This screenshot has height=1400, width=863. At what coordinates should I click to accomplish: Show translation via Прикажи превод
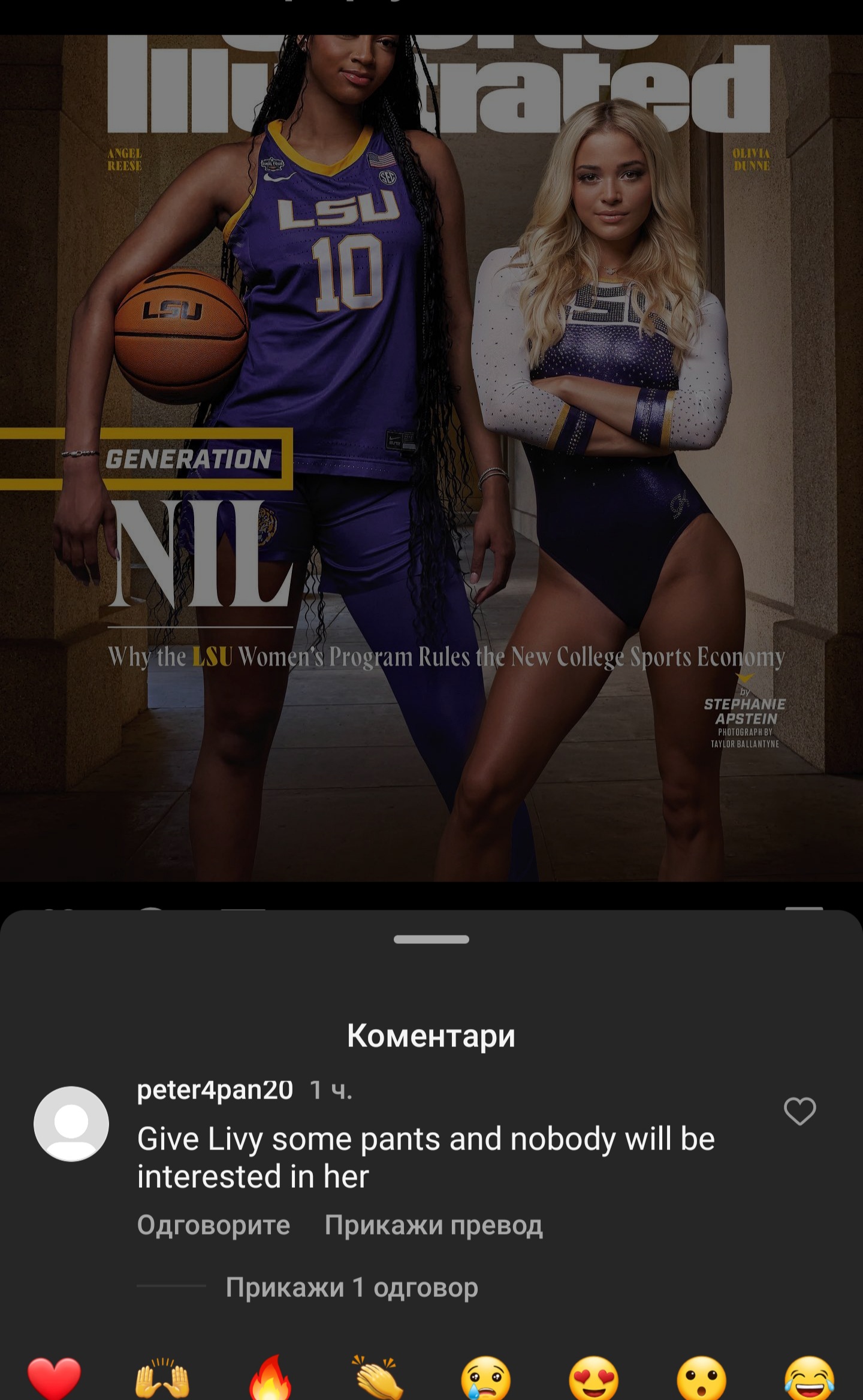click(434, 1225)
